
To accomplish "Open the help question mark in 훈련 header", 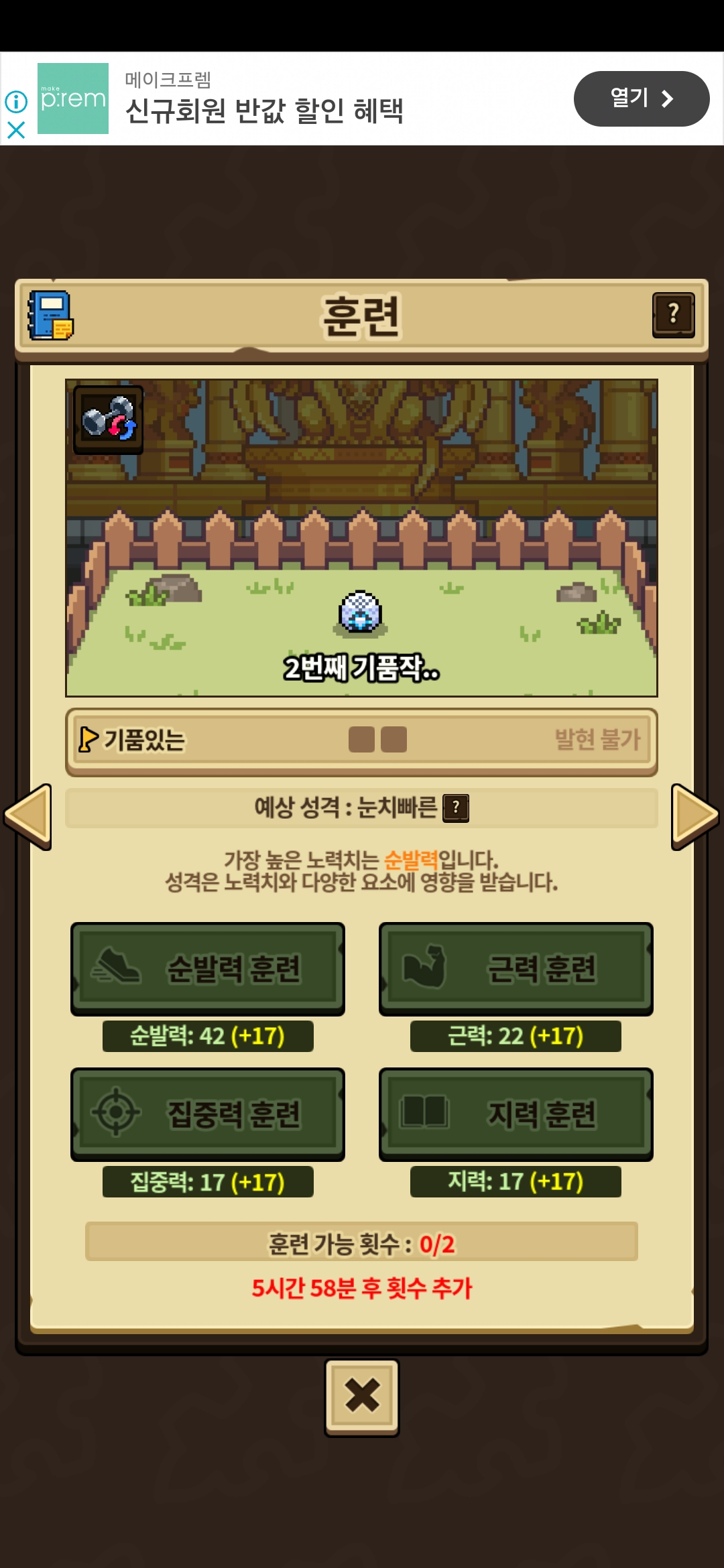I will point(673,314).
